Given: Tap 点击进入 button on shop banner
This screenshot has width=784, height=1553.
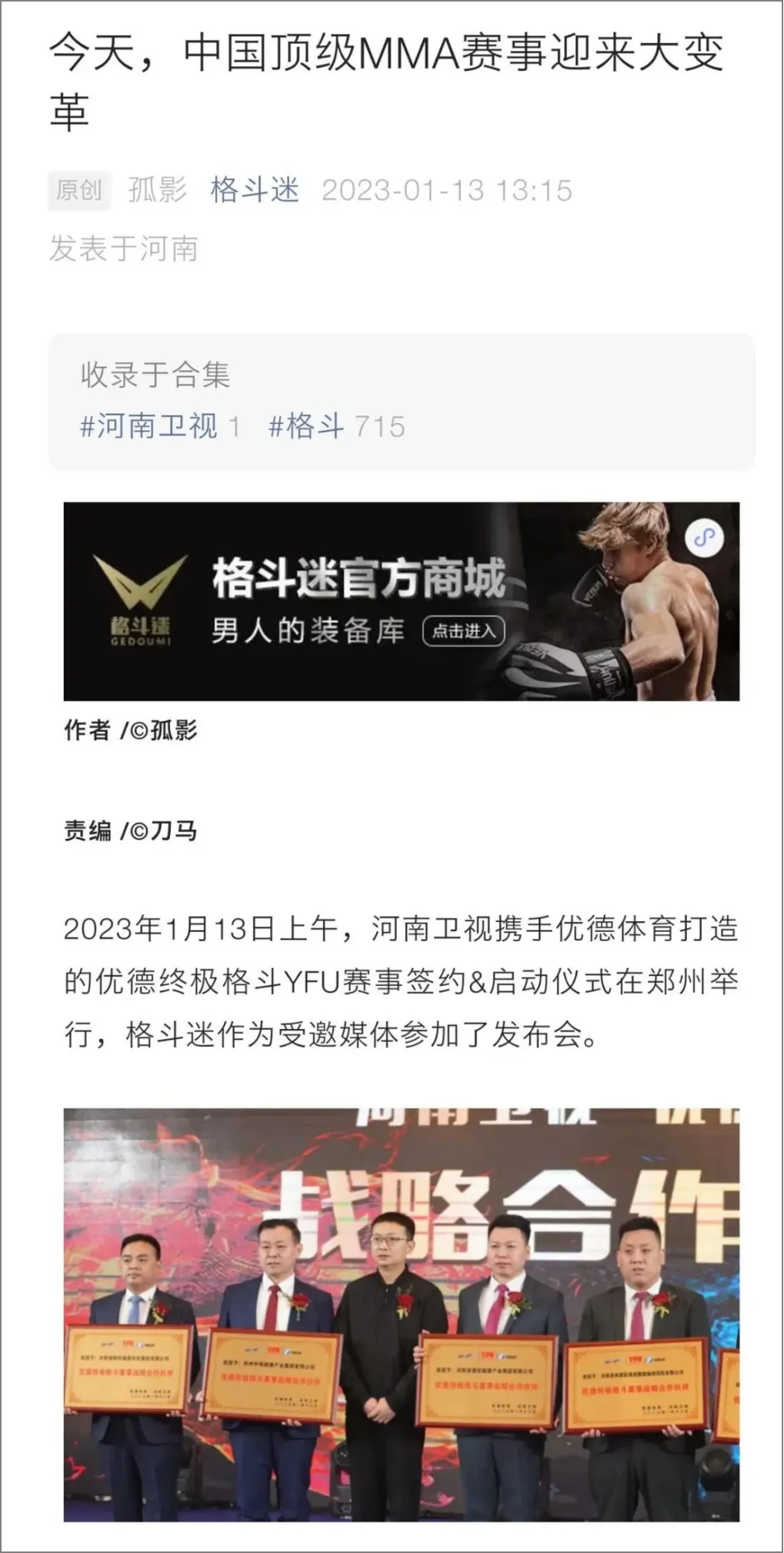Looking at the screenshot, I should 463,631.
